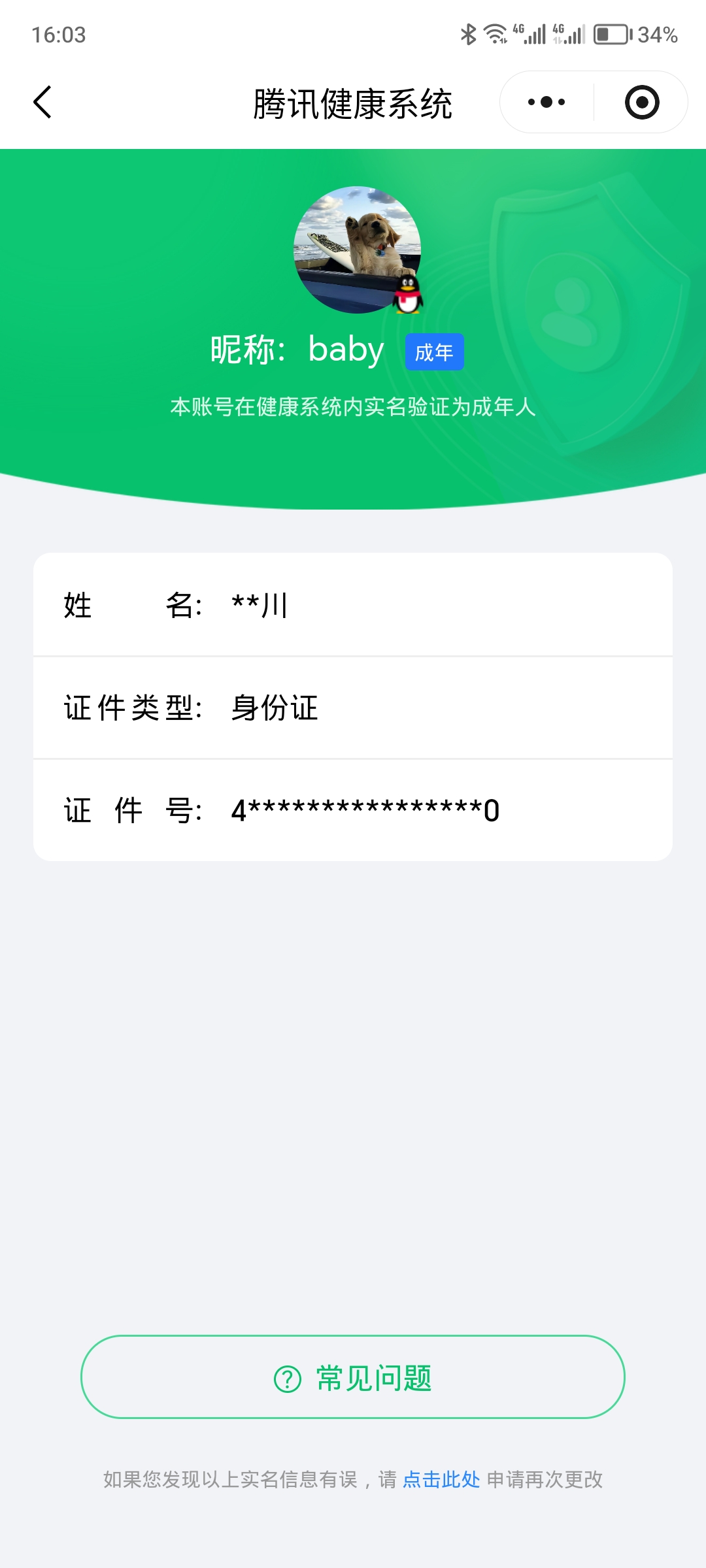This screenshot has height=1568, width=706.
Task: Open the 常见问题 FAQ button
Action: coord(353,1377)
